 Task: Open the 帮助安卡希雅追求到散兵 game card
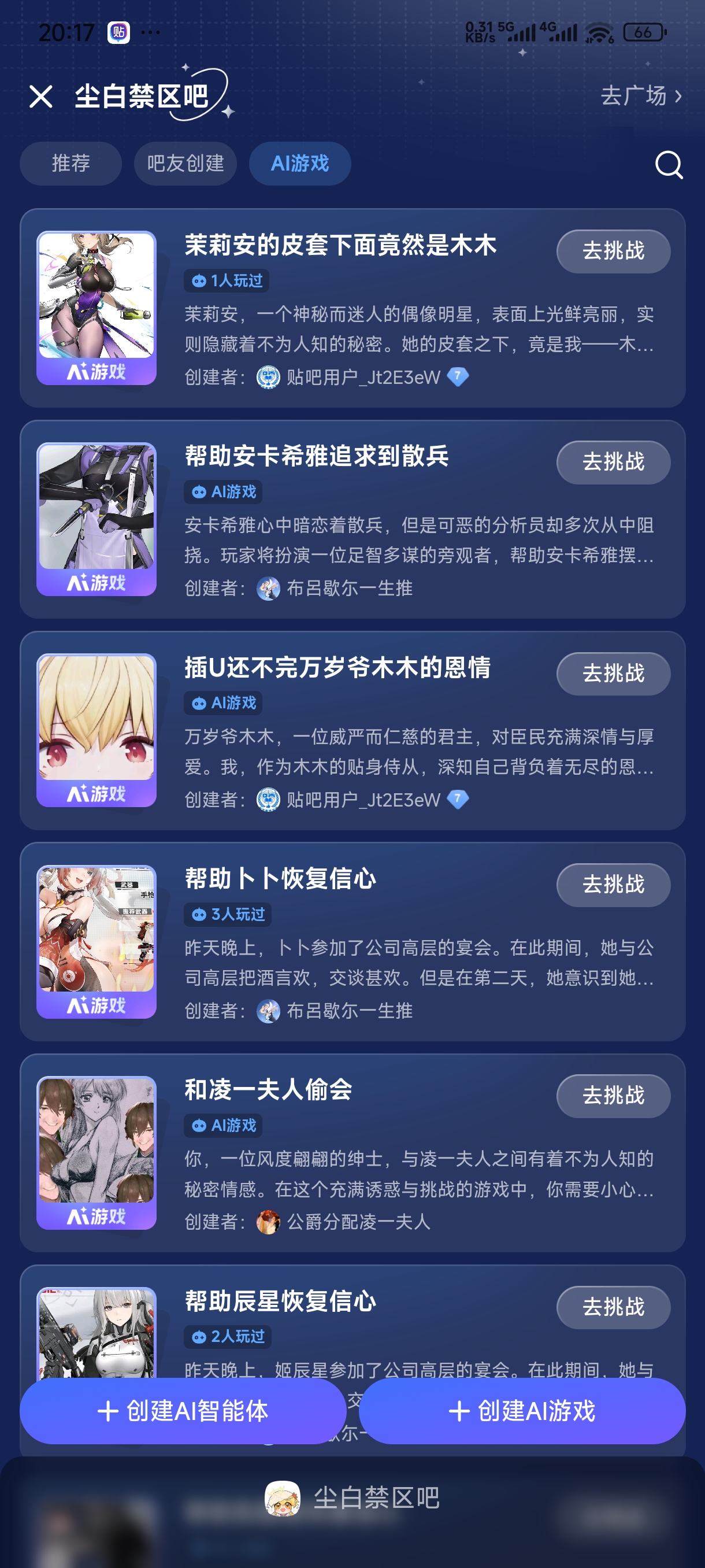[x=316, y=457]
